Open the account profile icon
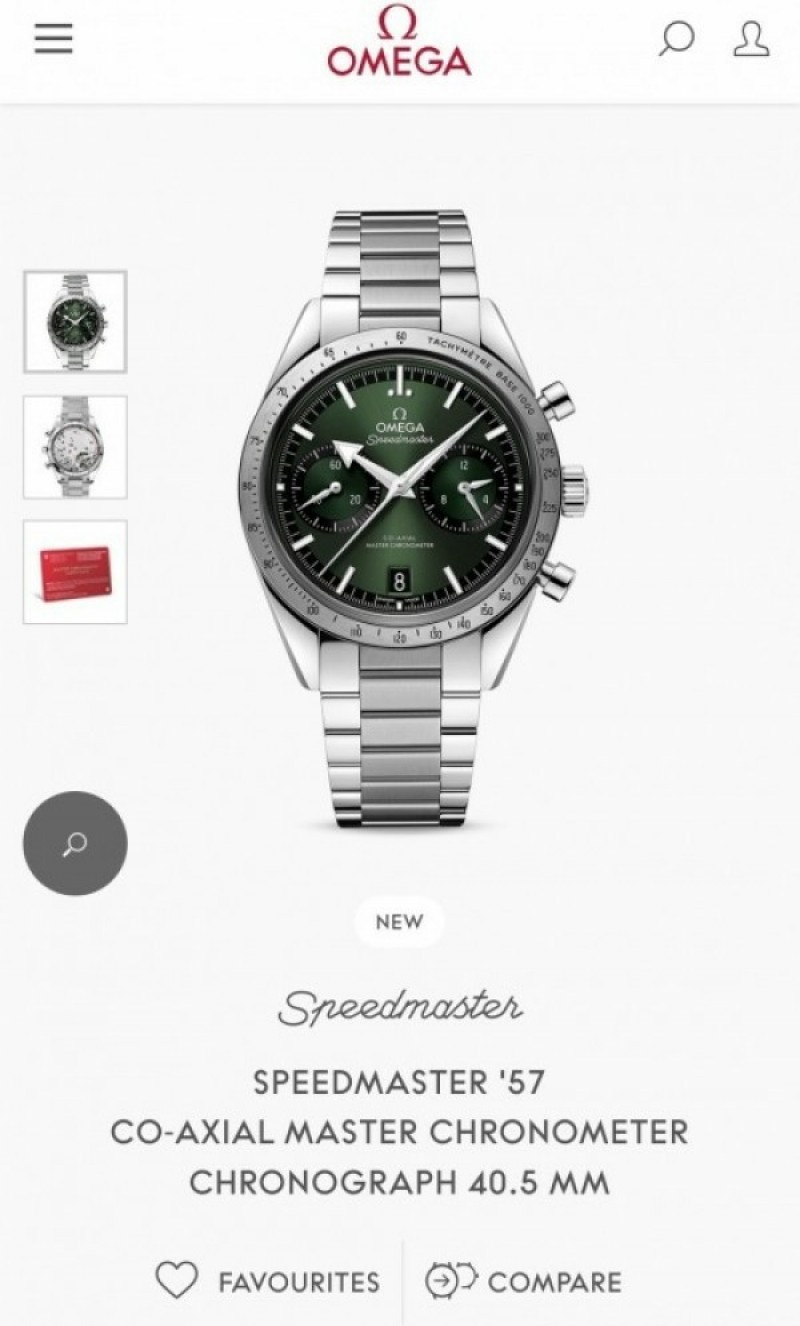Viewport: 800px width, 1326px height. (x=751, y=38)
